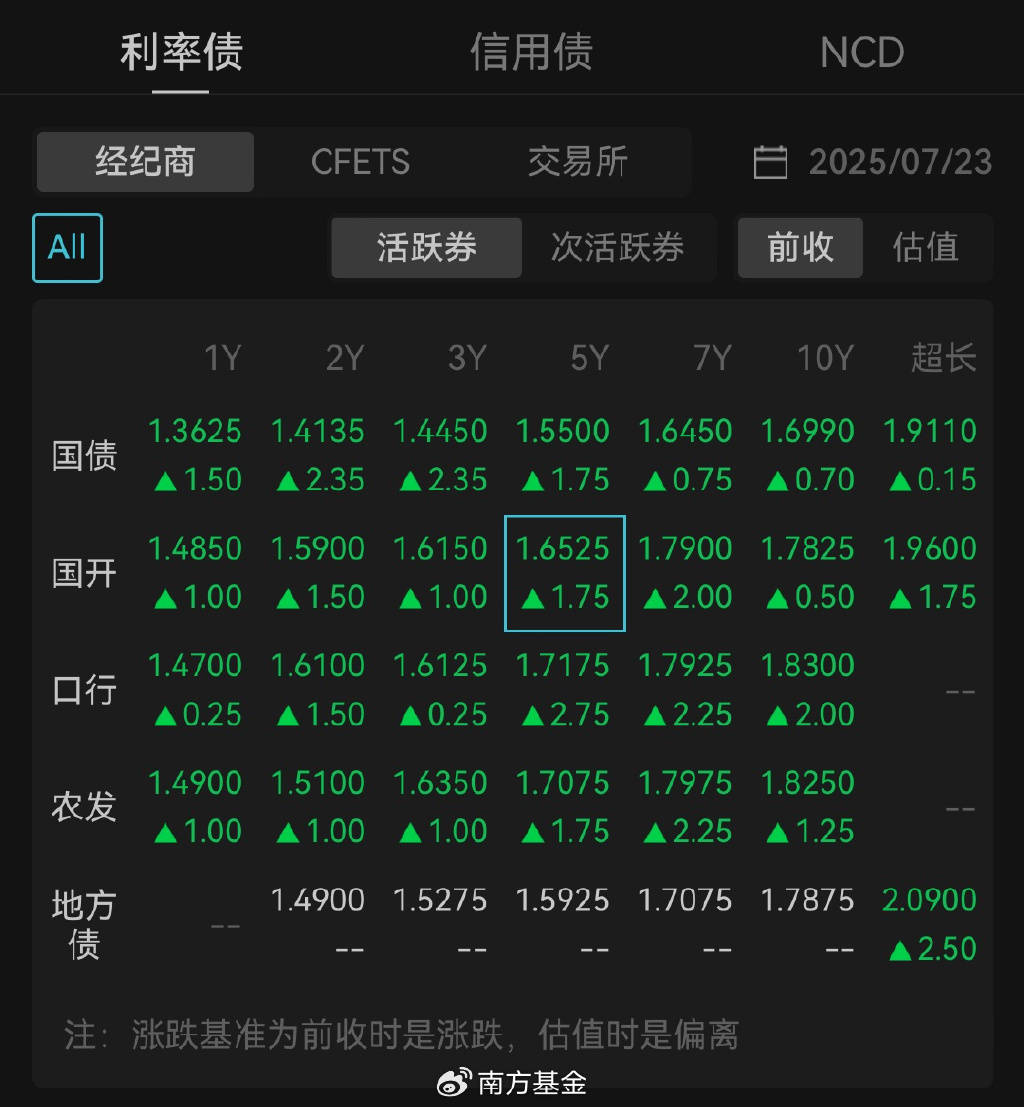The image size is (1024, 1107).
Task: Enable the 次活跃券 filter
Action: point(619,247)
